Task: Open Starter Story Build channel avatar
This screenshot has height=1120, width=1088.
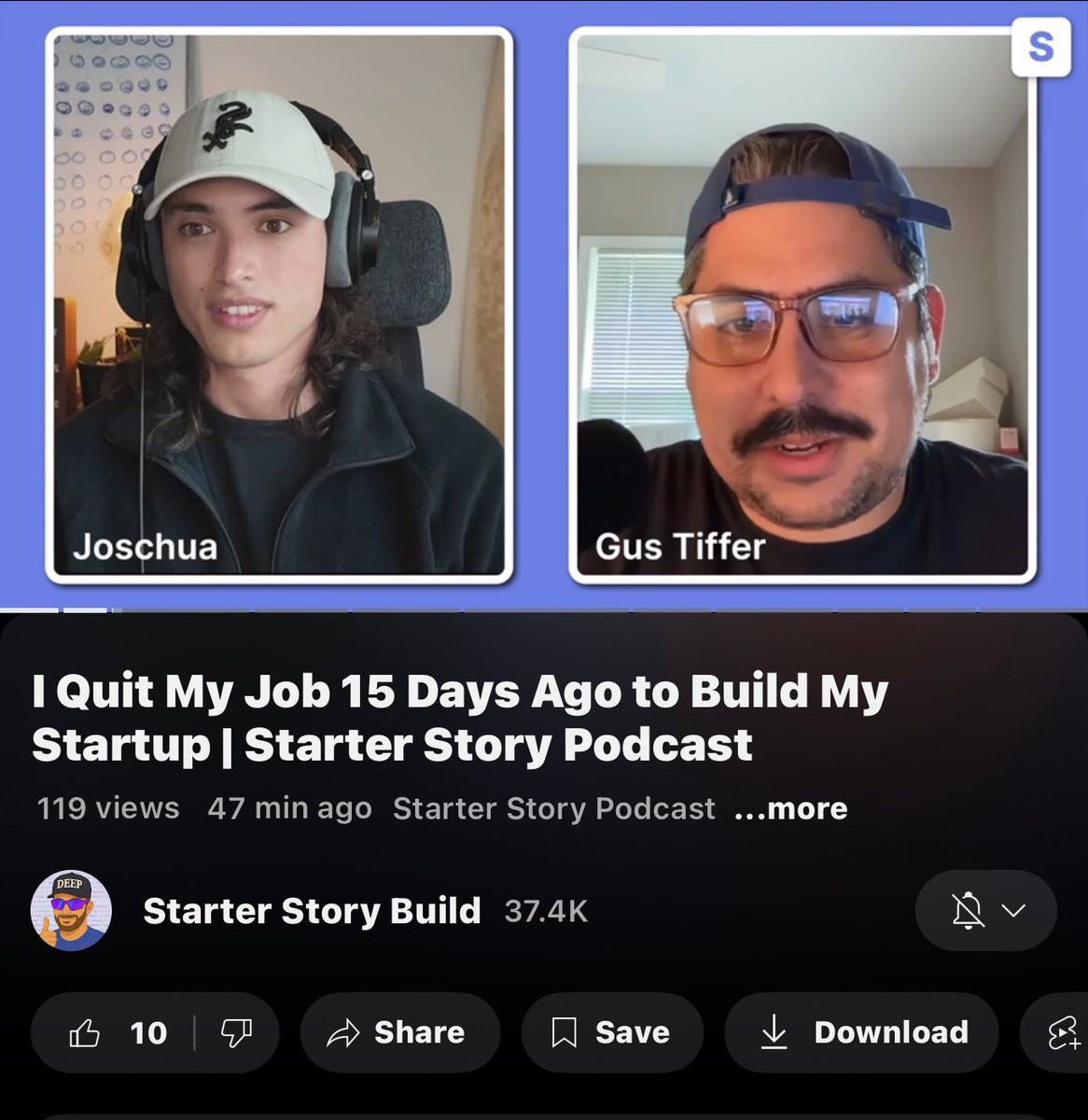Action: tap(71, 911)
